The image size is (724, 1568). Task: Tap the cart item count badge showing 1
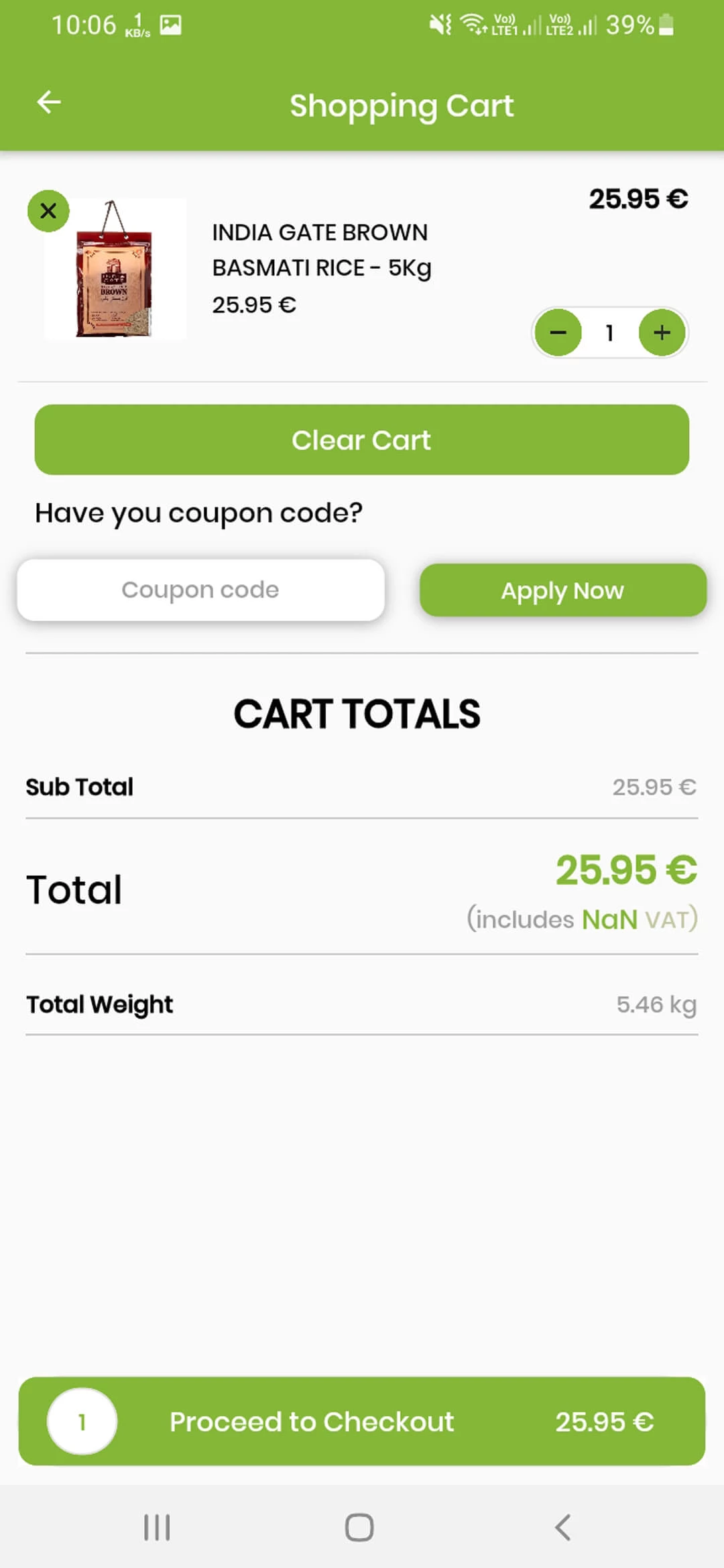80,1421
